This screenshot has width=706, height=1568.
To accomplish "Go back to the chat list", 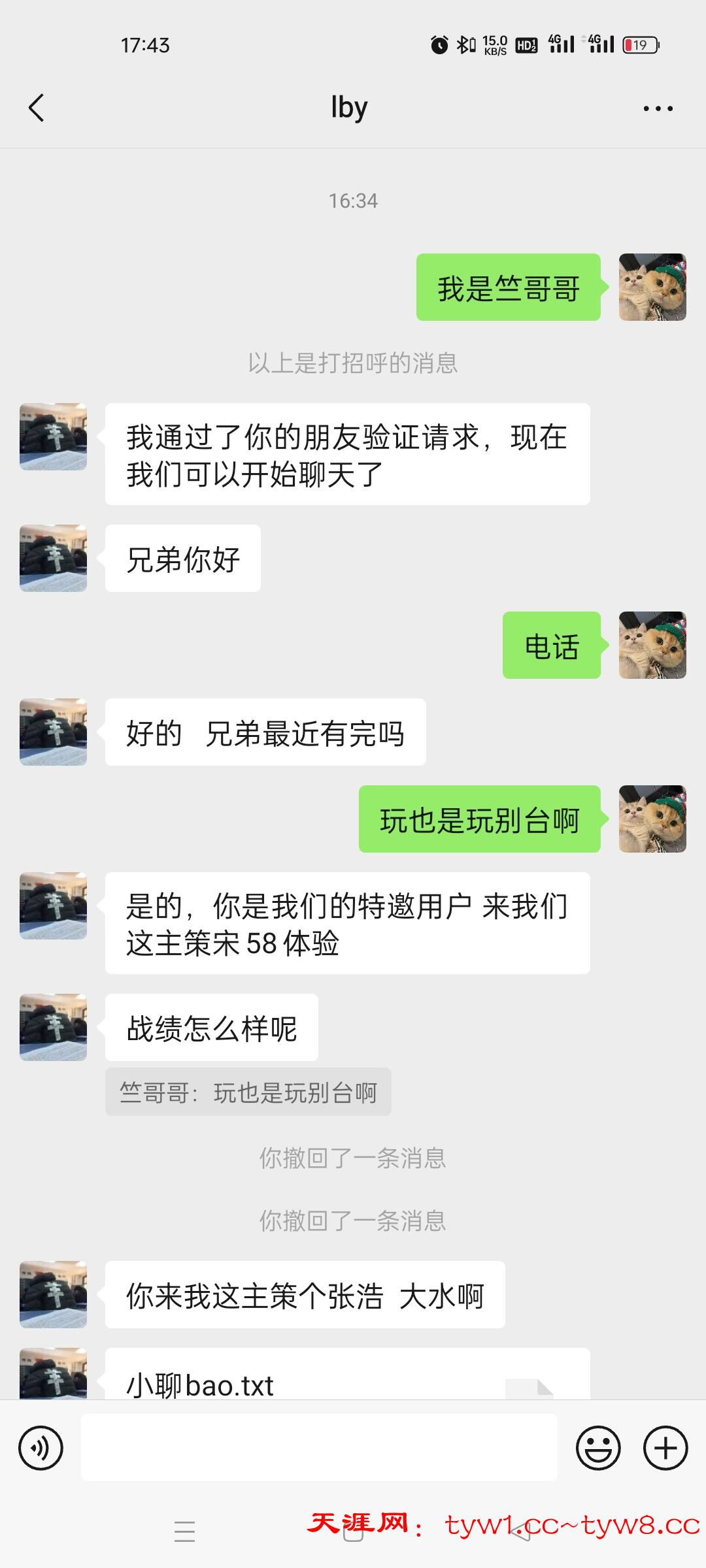I will click(37, 108).
